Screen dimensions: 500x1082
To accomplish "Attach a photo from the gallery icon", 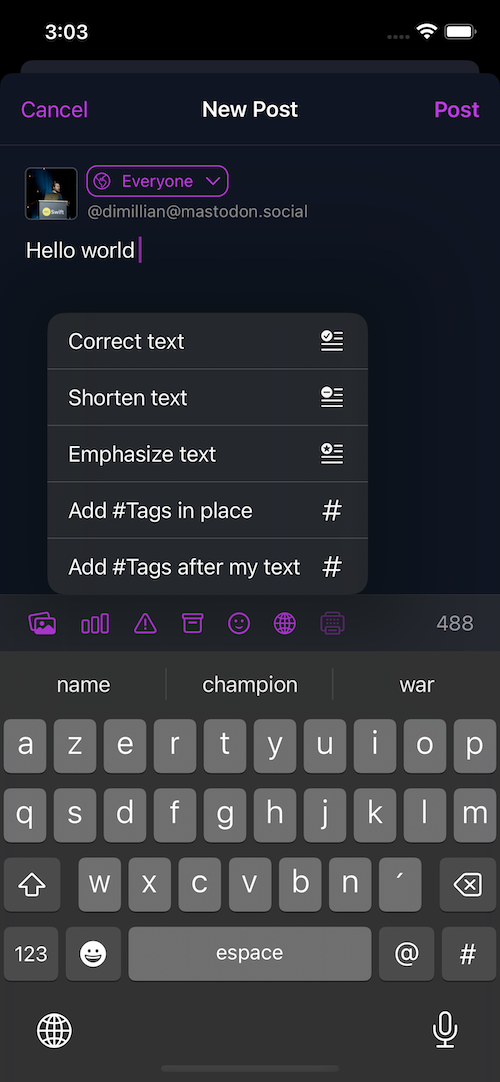I will 42,624.
